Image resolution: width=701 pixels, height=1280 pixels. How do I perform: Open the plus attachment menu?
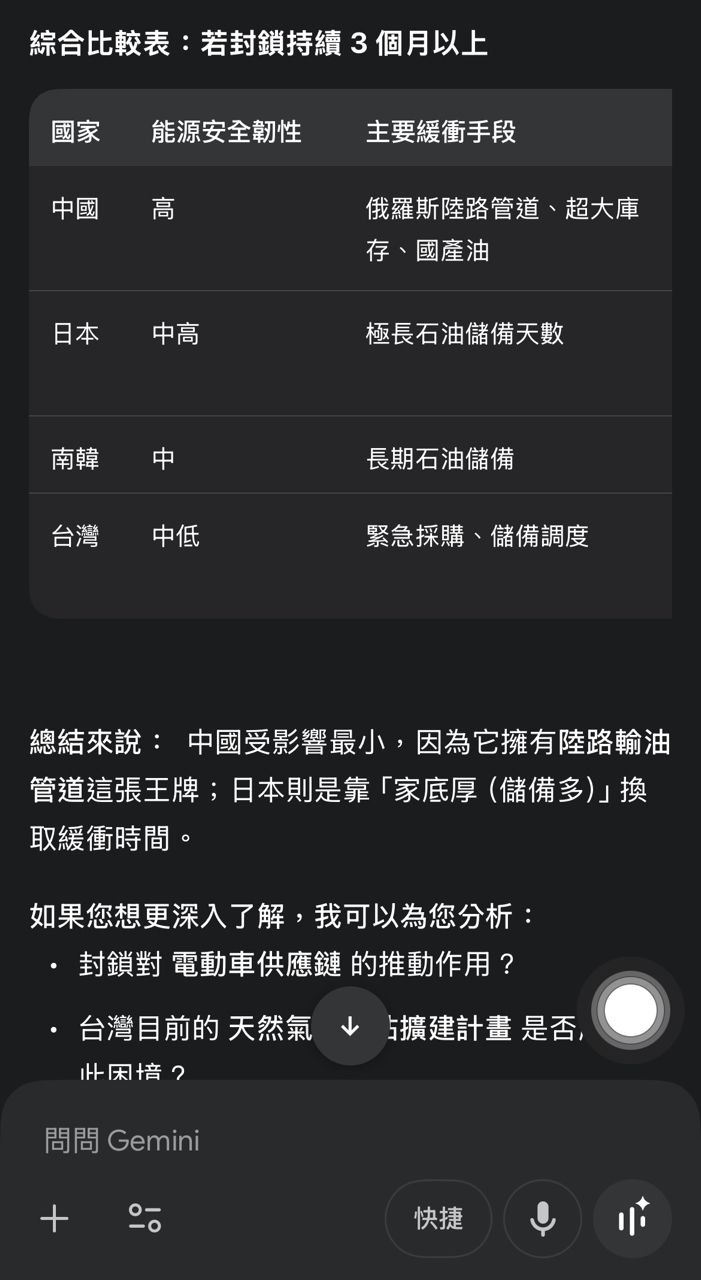coord(54,1218)
